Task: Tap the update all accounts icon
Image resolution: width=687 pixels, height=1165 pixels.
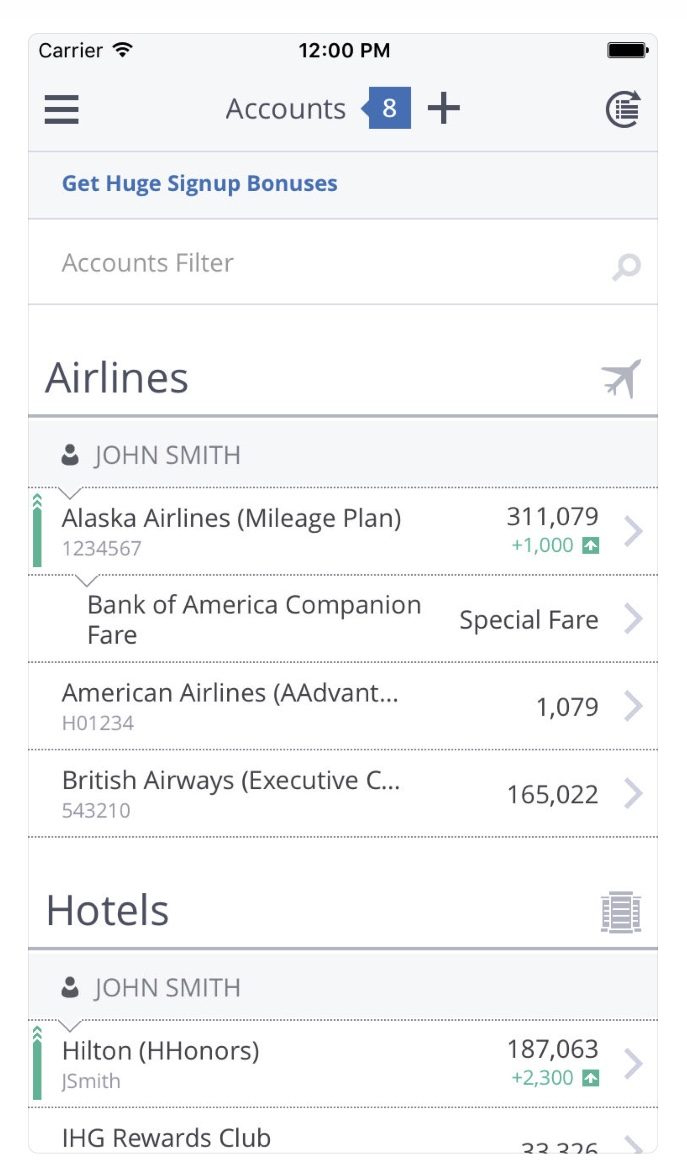Action: click(x=622, y=109)
